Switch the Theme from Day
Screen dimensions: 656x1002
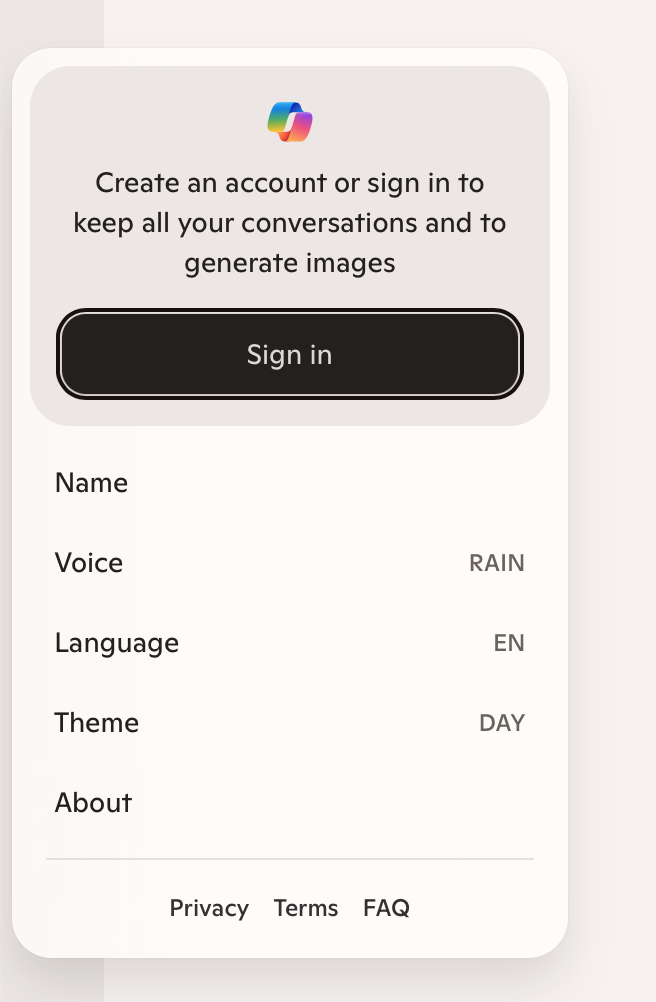[x=290, y=723]
